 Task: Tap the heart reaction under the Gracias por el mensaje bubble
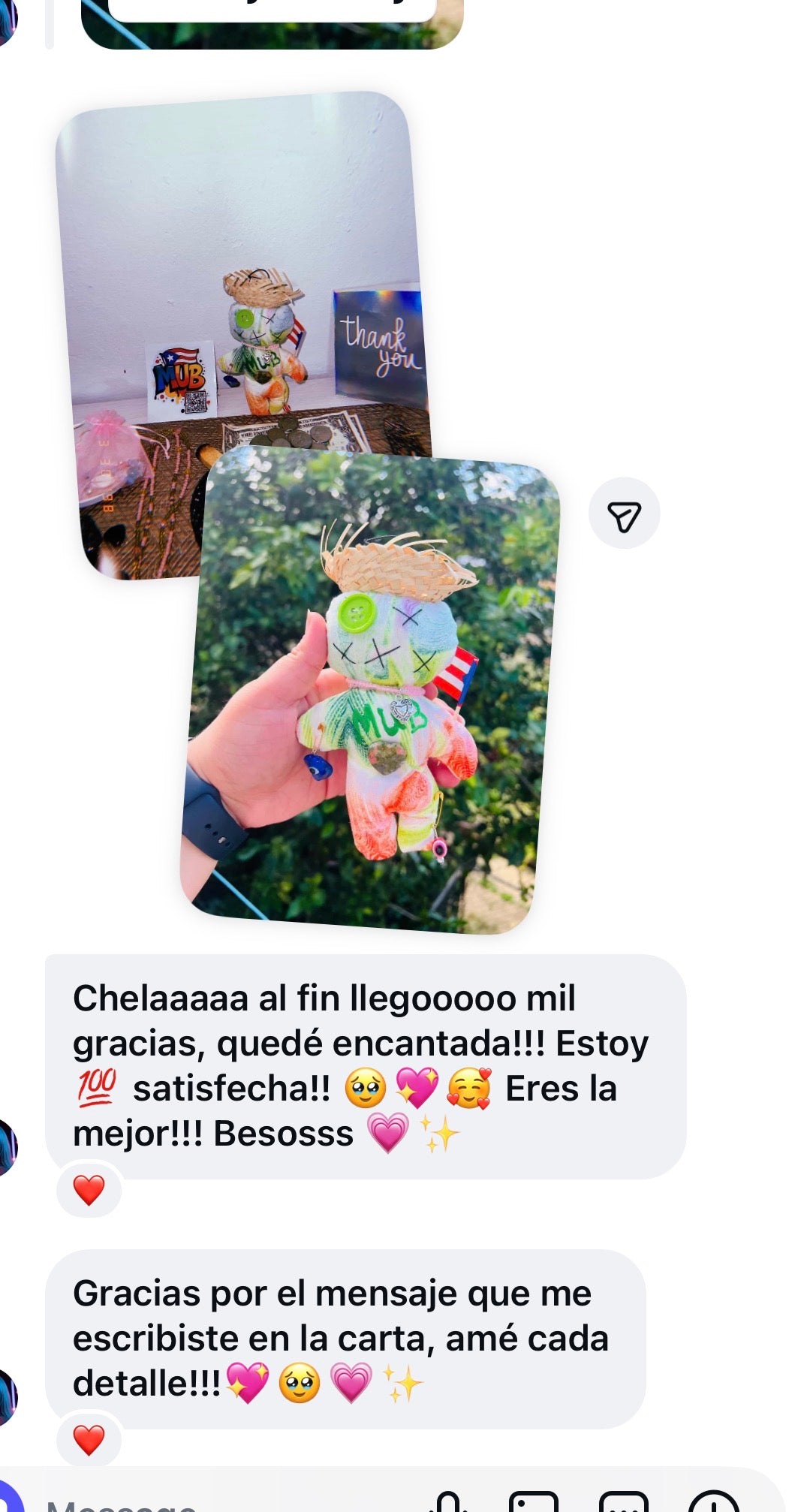89,1441
